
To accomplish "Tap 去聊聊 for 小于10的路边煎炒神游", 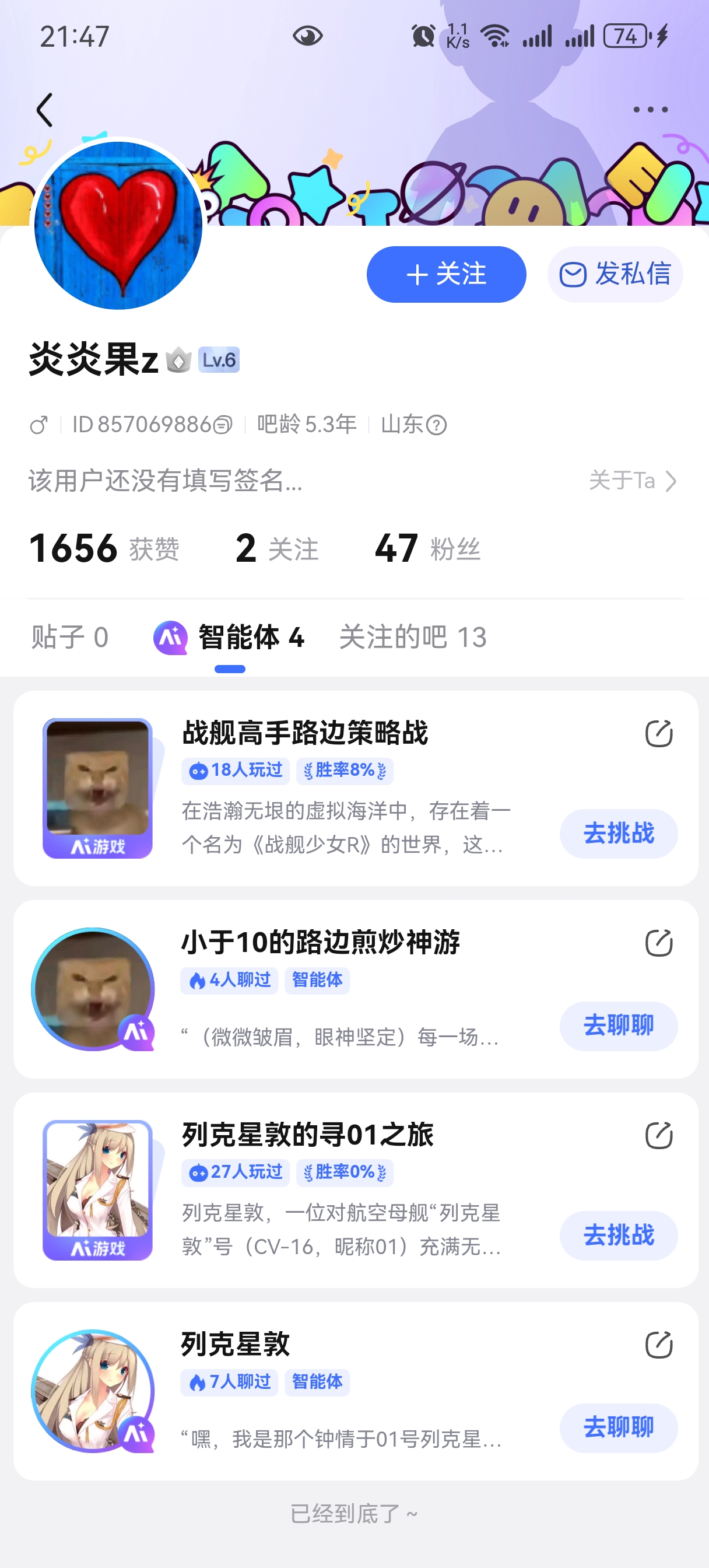I will pyautogui.click(x=618, y=1025).
